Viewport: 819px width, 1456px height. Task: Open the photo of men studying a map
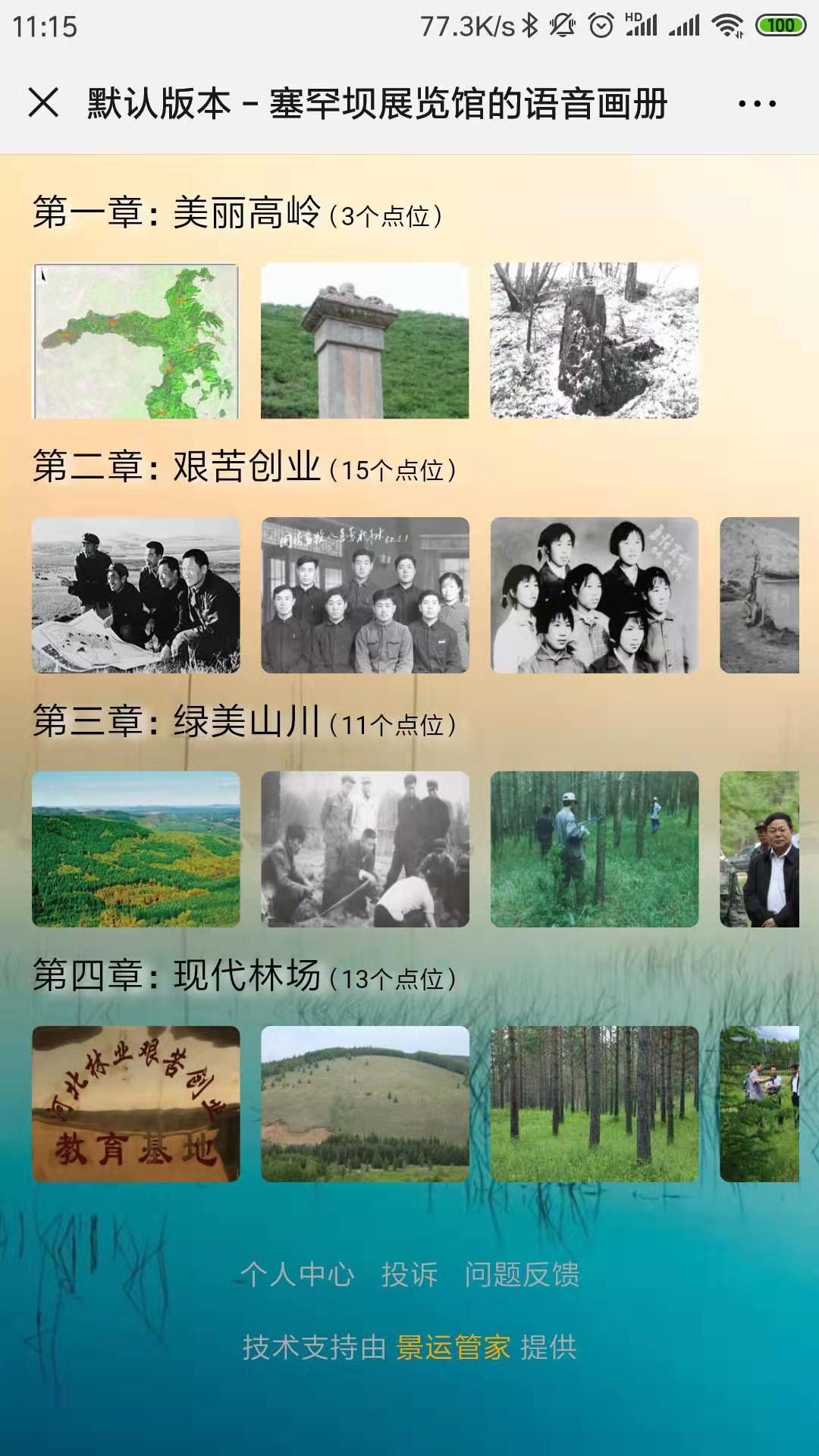pyautogui.click(x=136, y=595)
